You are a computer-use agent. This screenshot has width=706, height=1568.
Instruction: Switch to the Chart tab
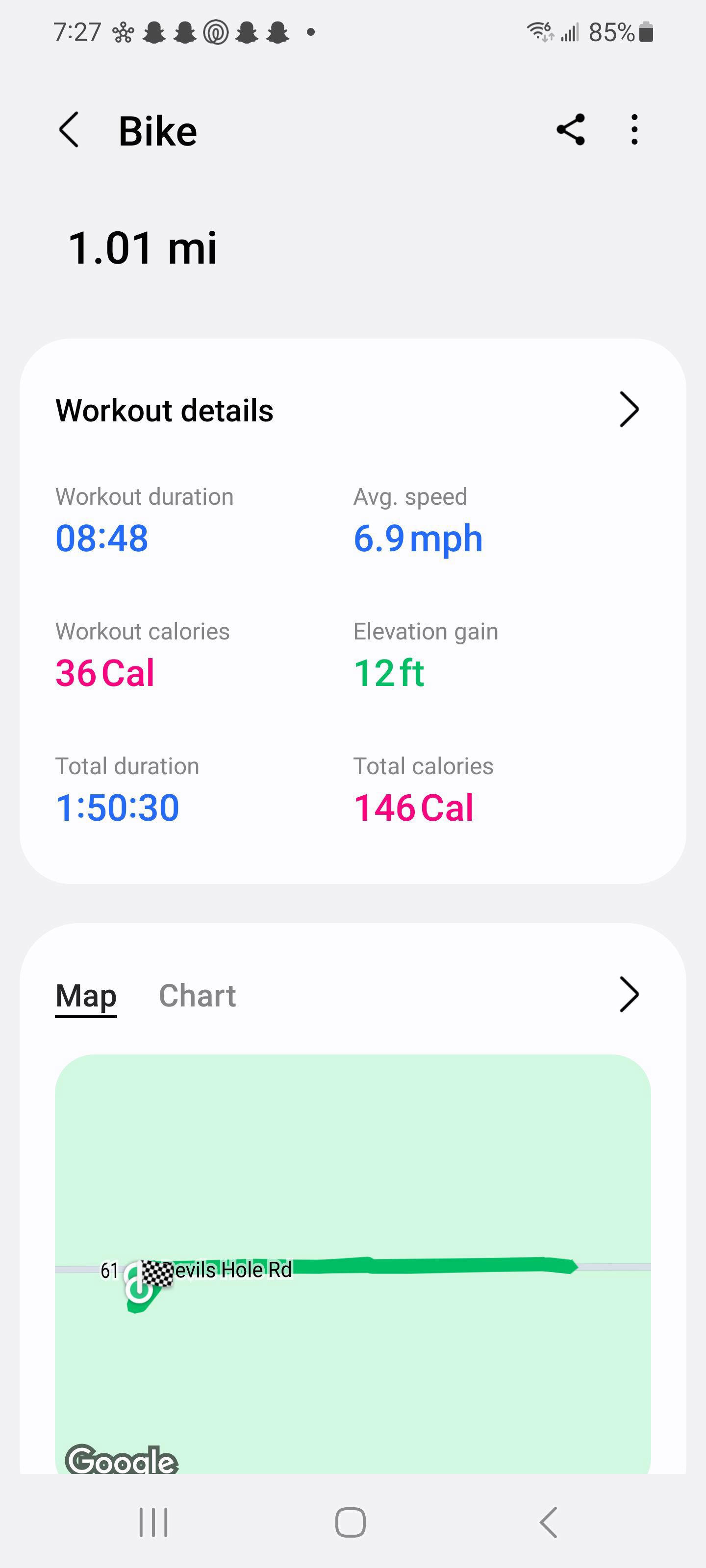pyautogui.click(x=198, y=996)
